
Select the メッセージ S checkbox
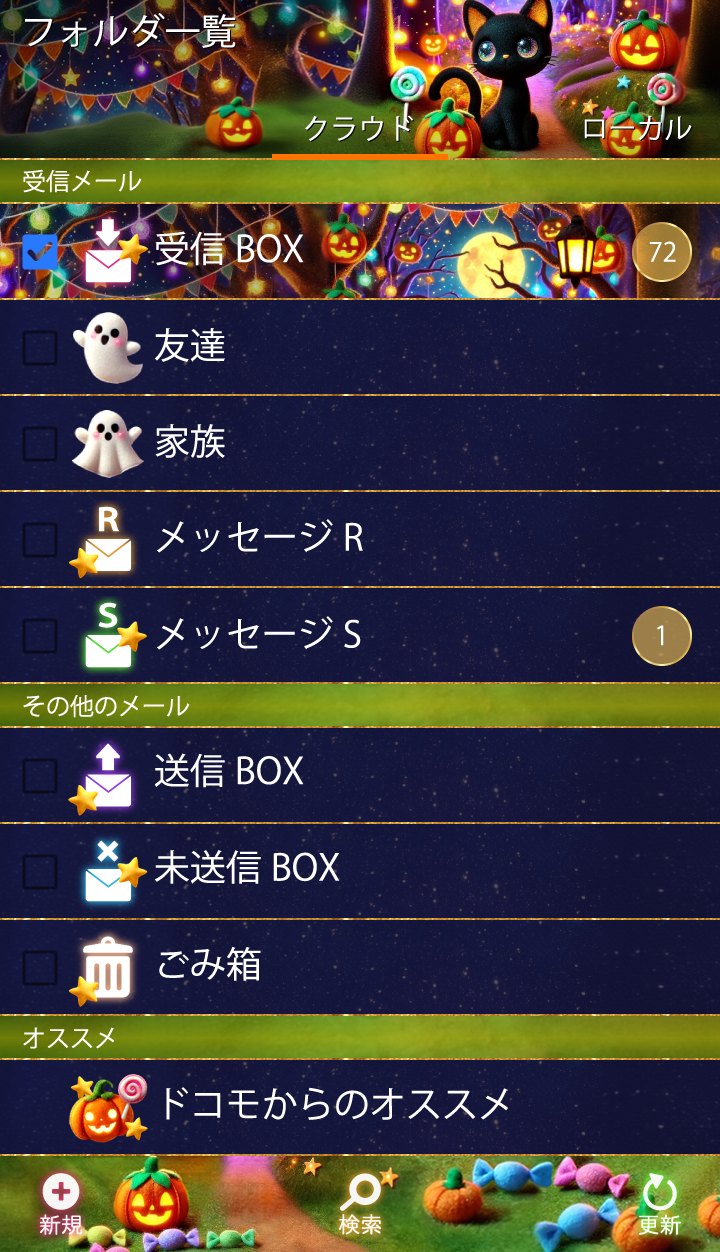pyautogui.click(x=40, y=636)
